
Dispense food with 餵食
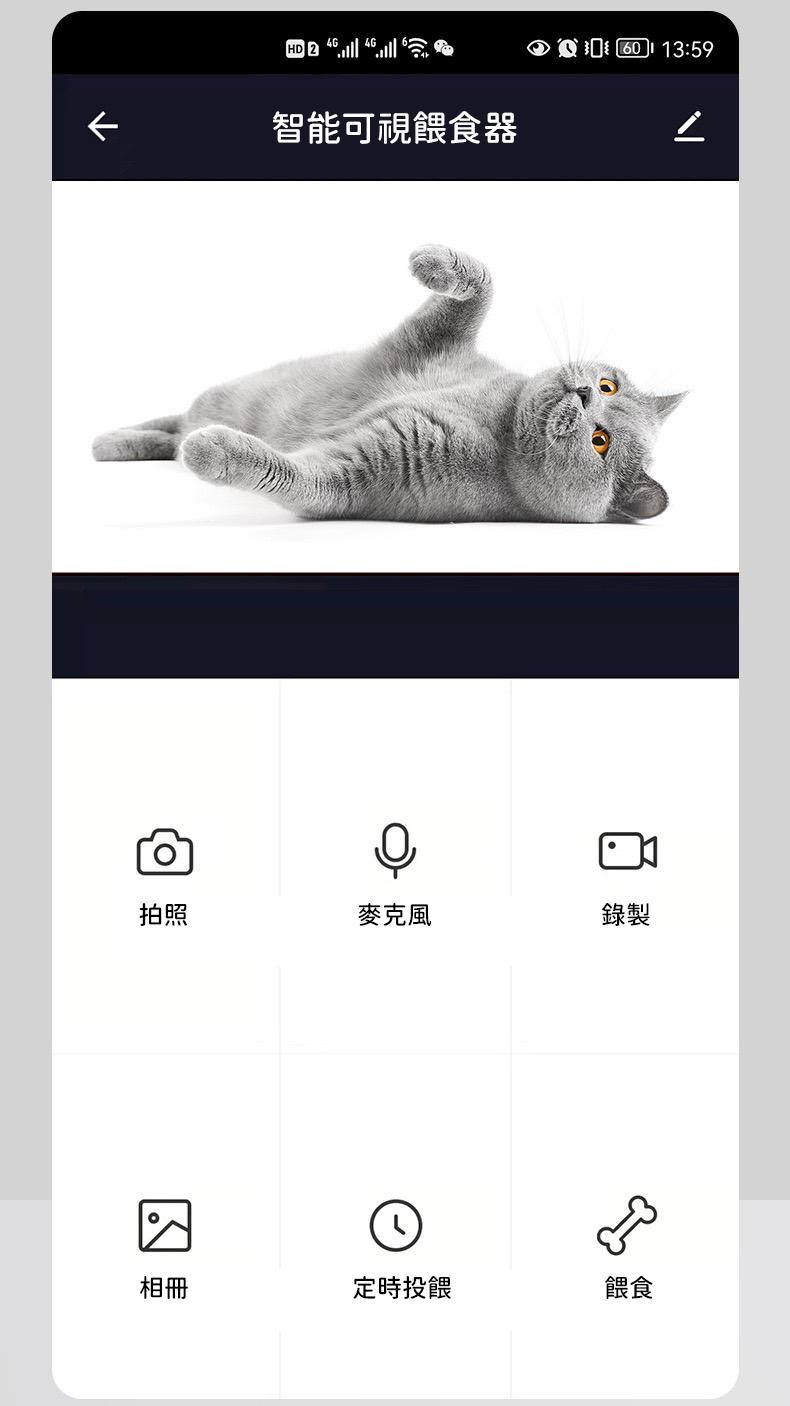(x=627, y=1245)
